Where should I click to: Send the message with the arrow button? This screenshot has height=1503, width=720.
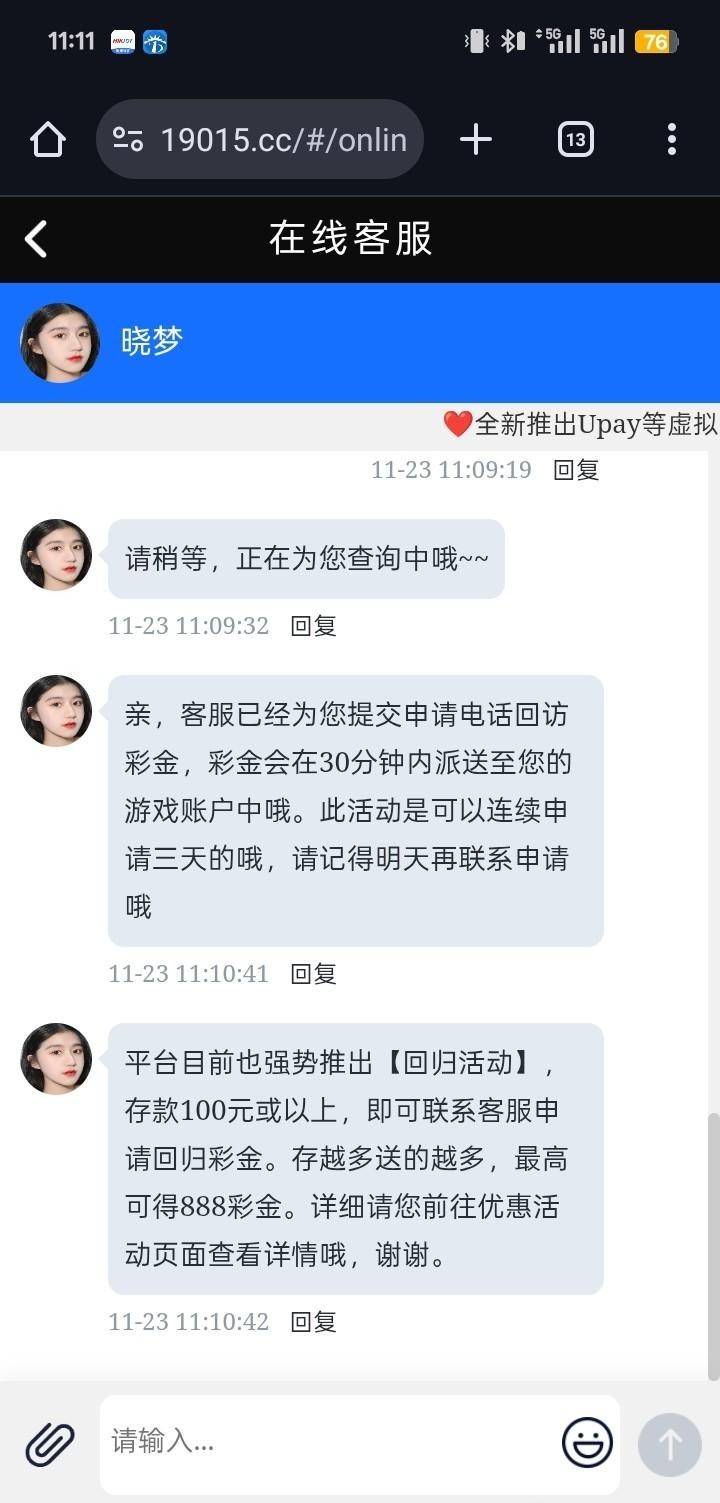[x=670, y=1444]
